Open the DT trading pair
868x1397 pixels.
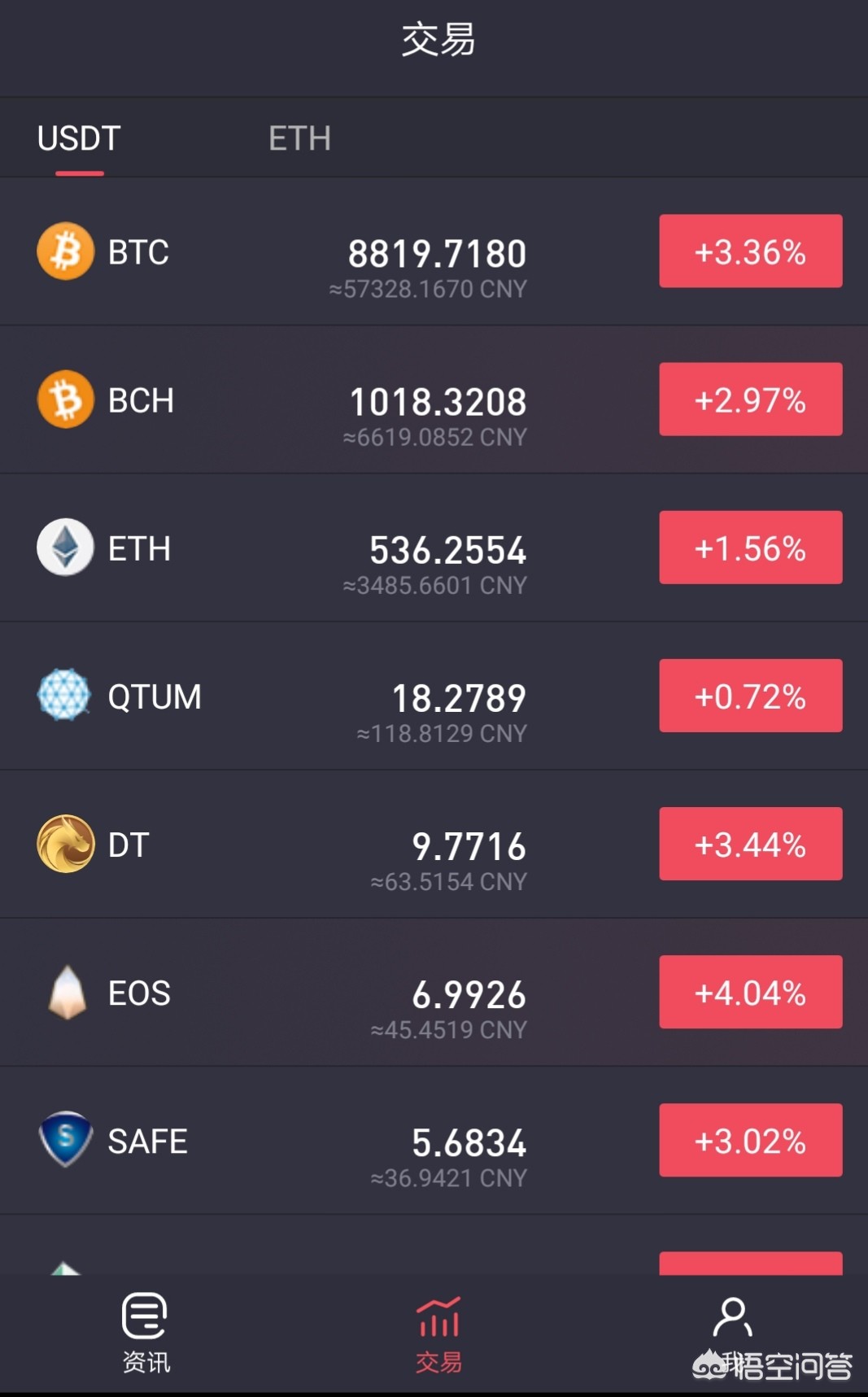pos(434,844)
